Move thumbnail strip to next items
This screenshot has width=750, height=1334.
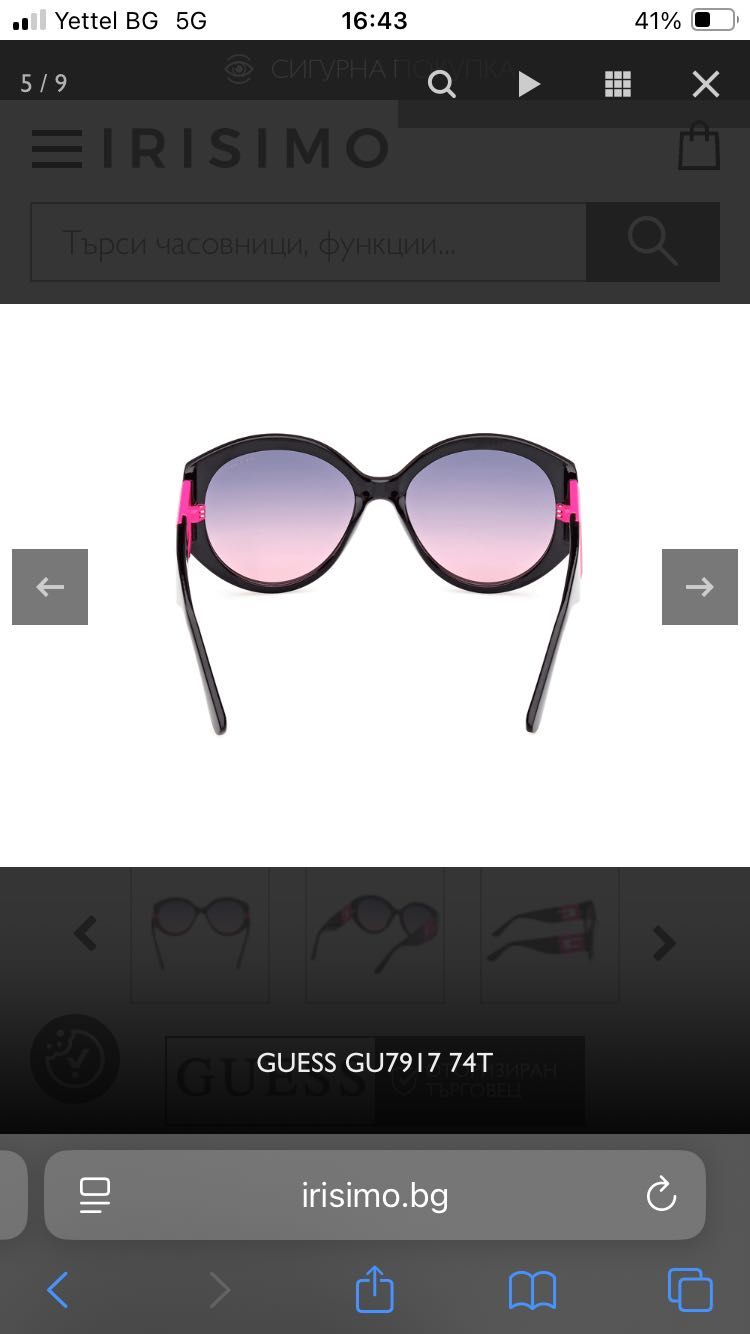[664, 941]
